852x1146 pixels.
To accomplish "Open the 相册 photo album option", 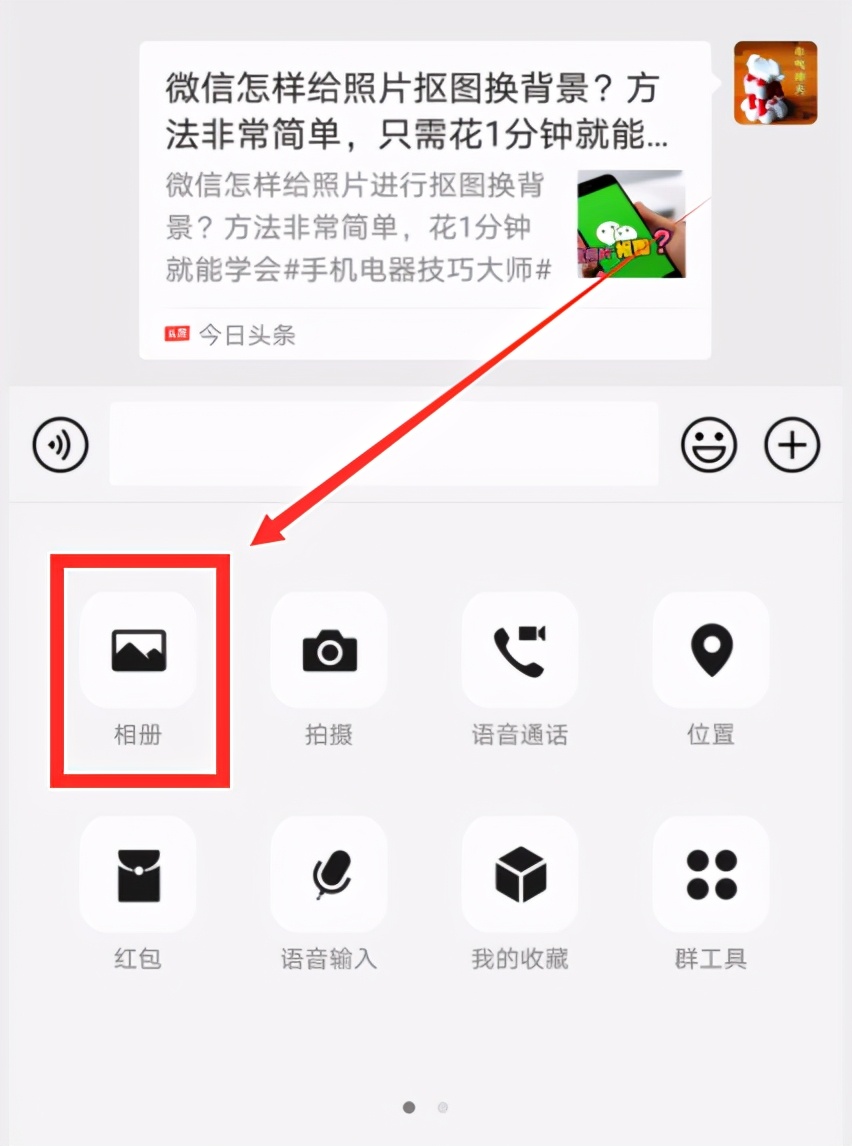I will click(138, 650).
